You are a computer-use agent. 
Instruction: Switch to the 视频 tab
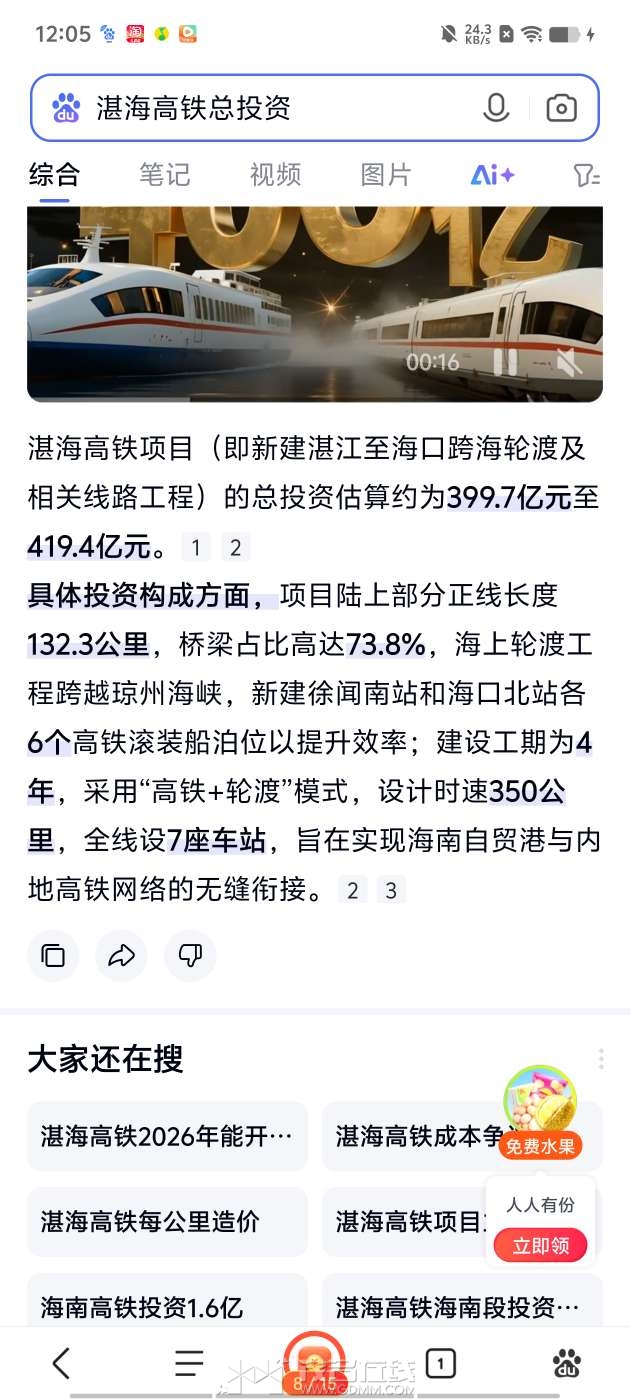click(x=275, y=175)
